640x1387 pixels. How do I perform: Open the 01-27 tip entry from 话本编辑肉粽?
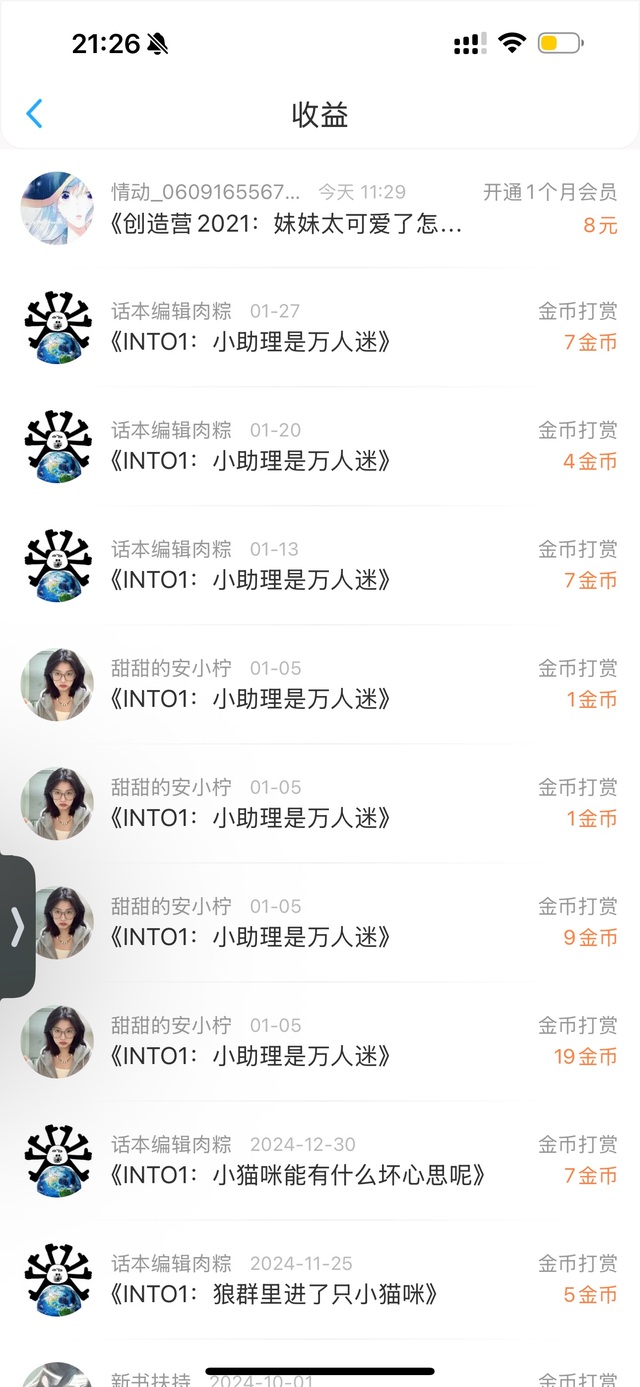[320, 327]
